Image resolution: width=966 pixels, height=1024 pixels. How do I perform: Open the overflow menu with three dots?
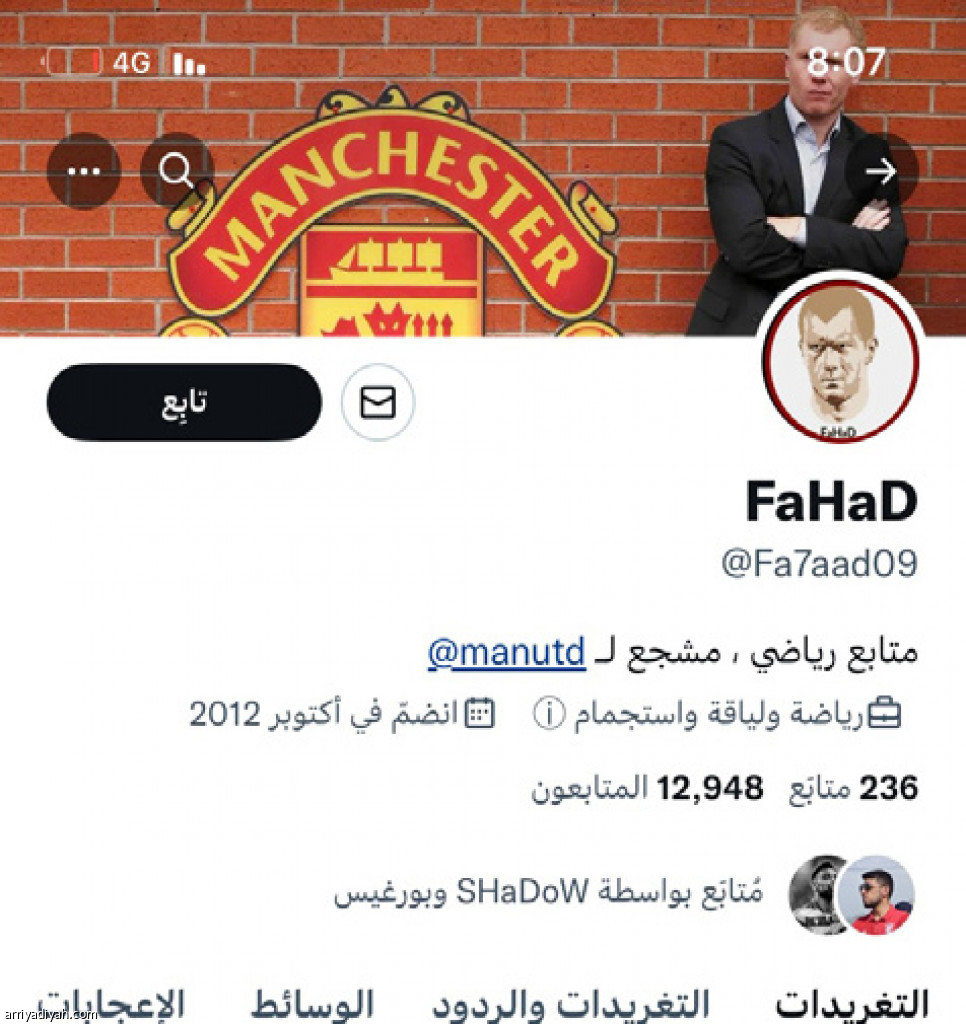pos(83,171)
